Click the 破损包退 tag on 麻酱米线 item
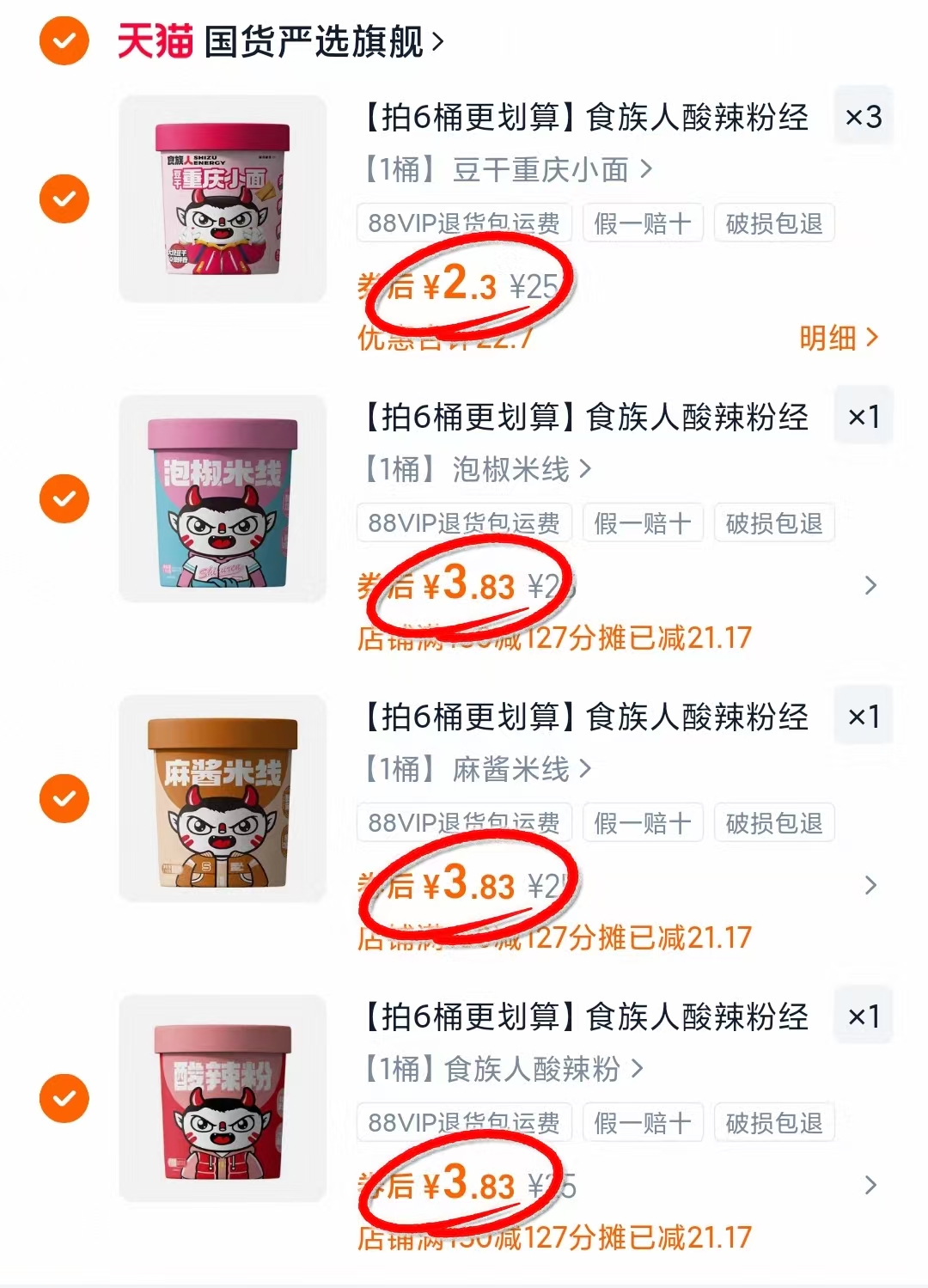Viewport: 928px width, 1288px height. click(773, 822)
